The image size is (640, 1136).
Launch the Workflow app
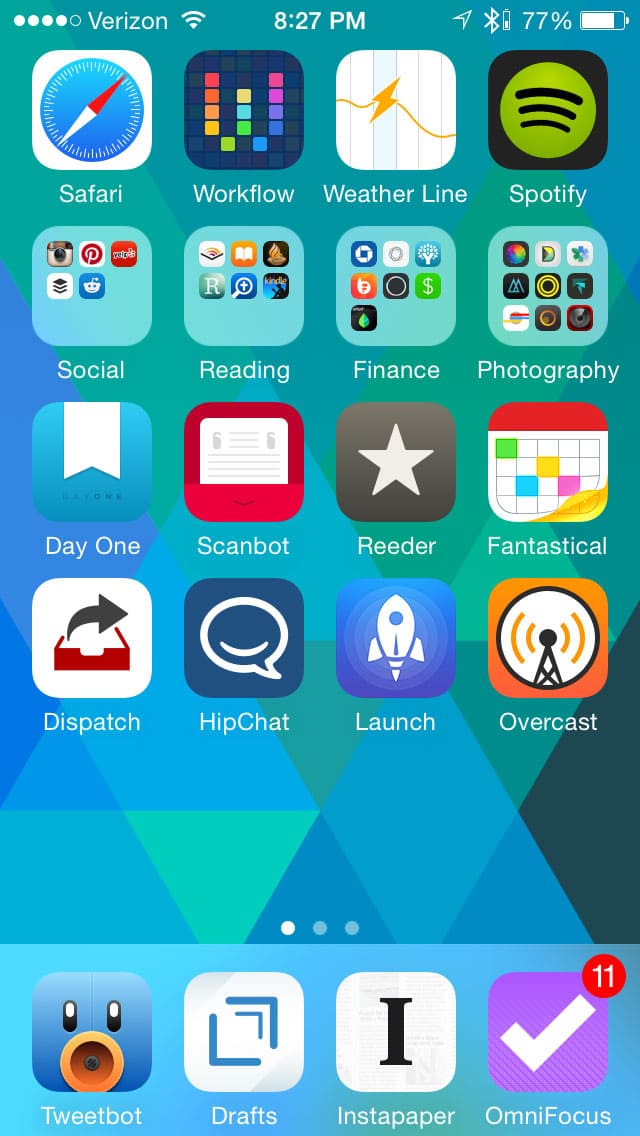tap(244, 110)
